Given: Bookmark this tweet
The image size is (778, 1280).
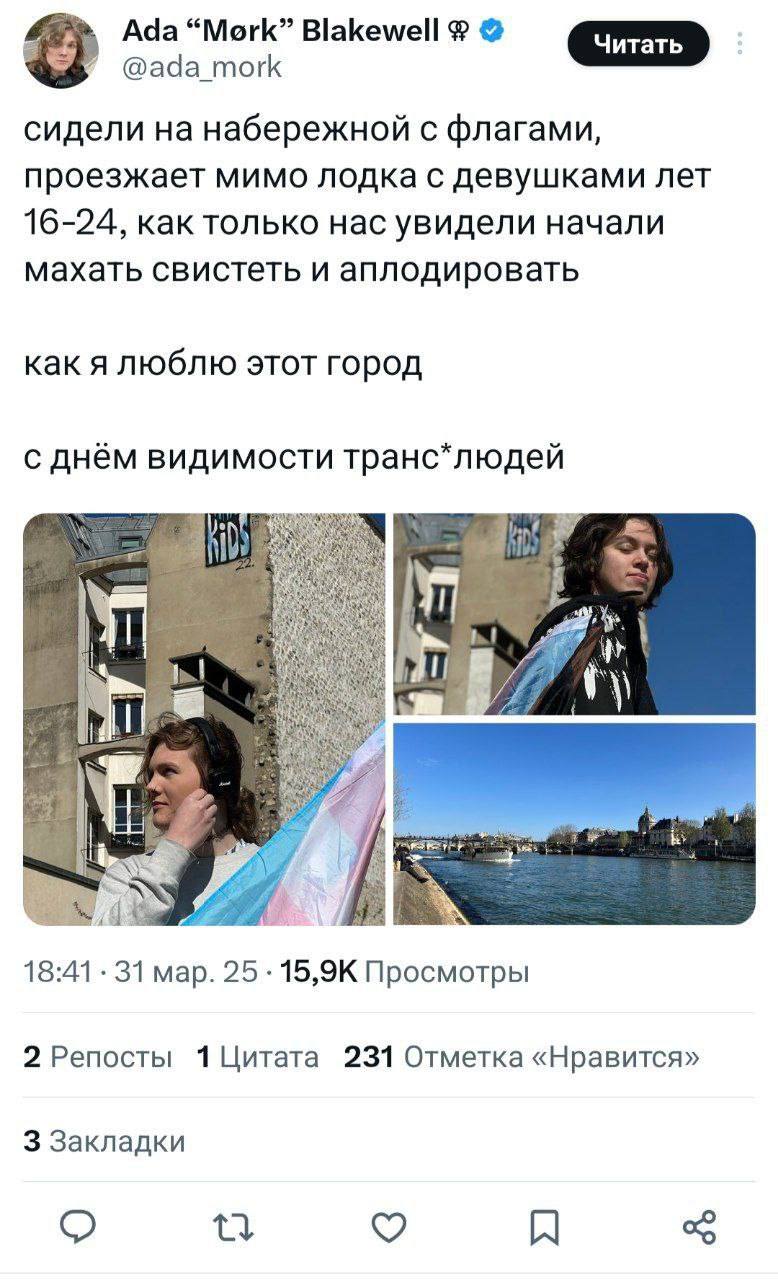Looking at the screenshot, I should 543,1225.
